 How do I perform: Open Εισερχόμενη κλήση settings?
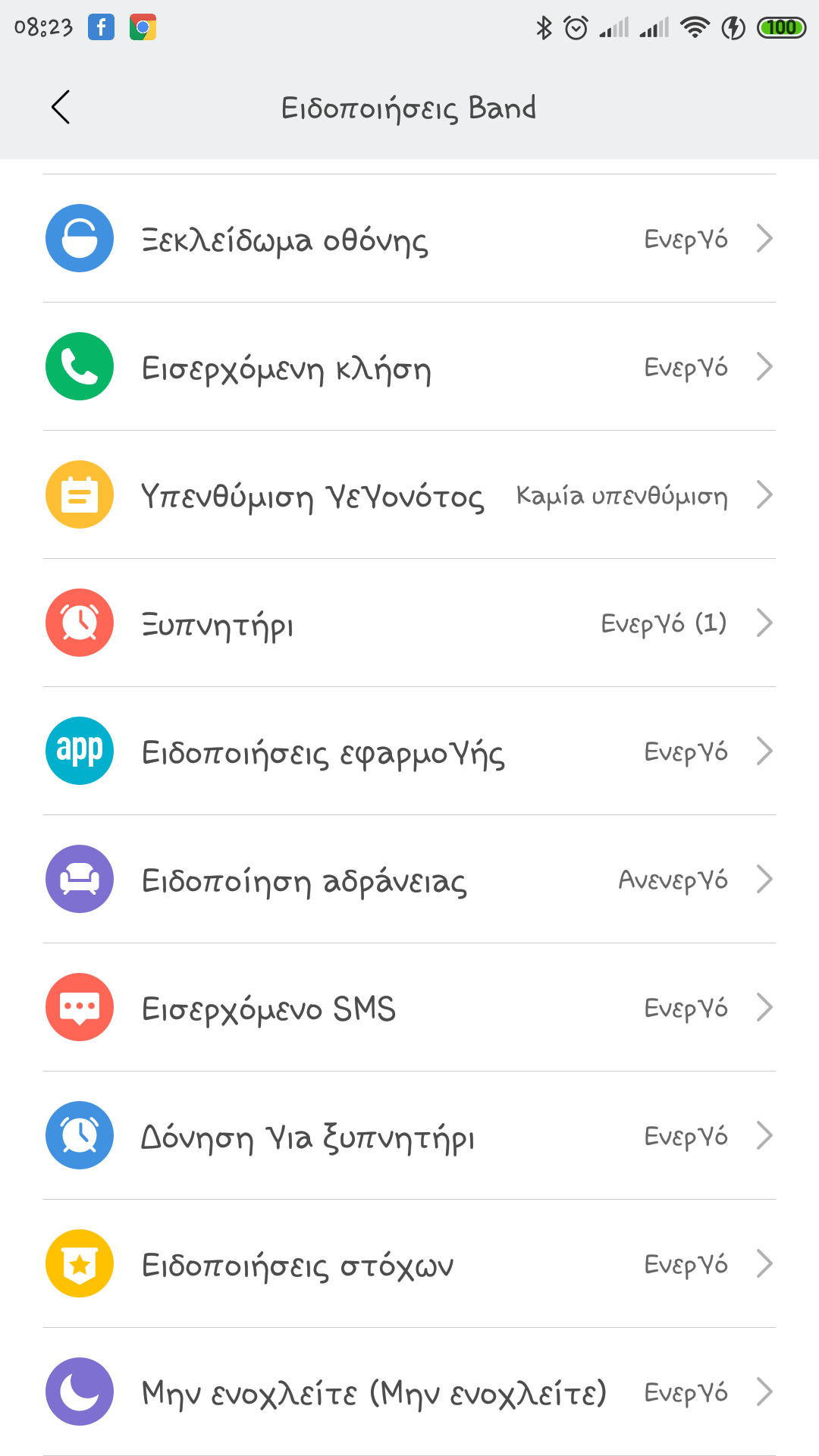click(x=409, y=367)
